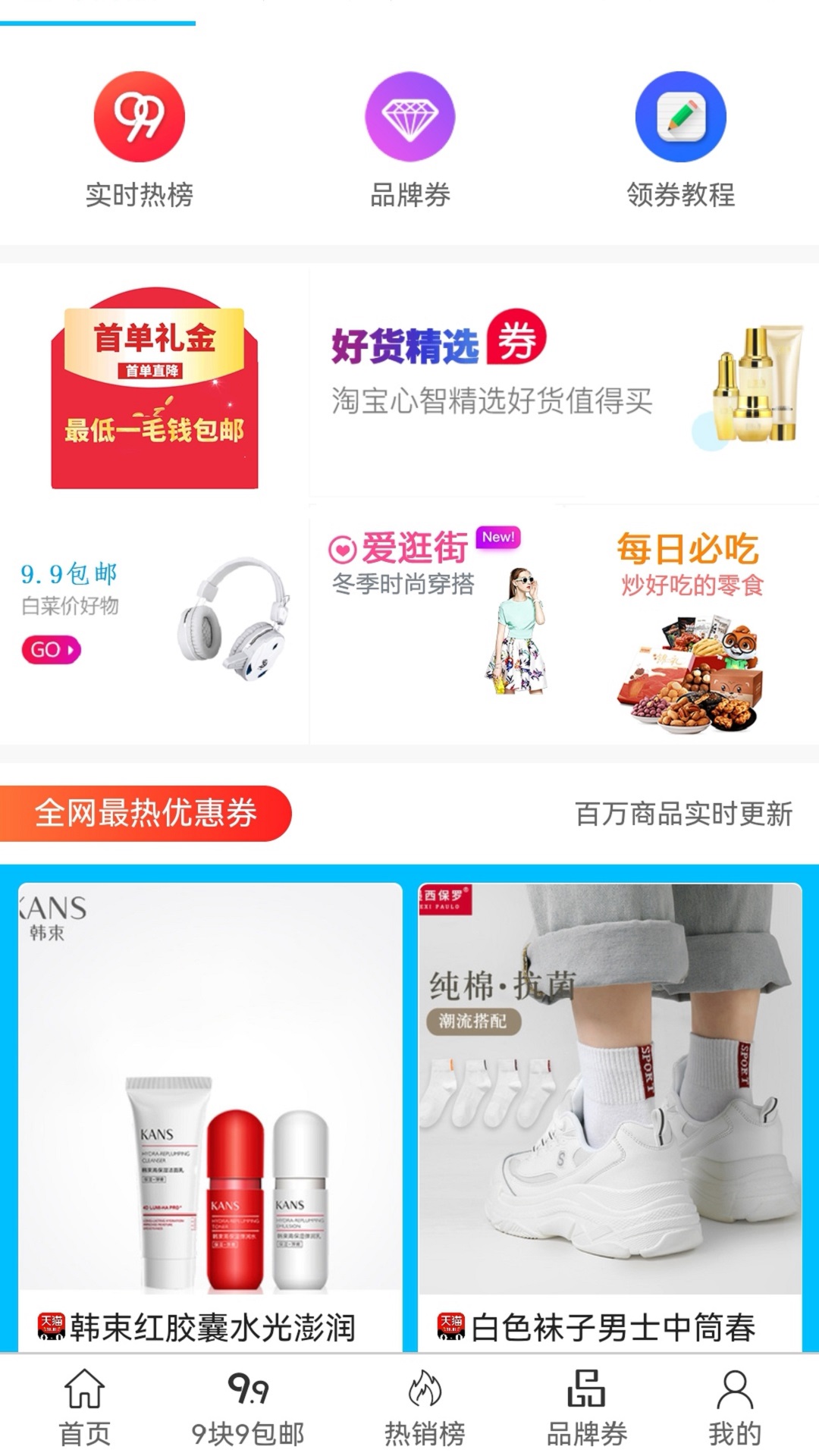Switch to the 首页 tab
Image resolution: width=819 pixels, height=1456 pixels.
84,1407
